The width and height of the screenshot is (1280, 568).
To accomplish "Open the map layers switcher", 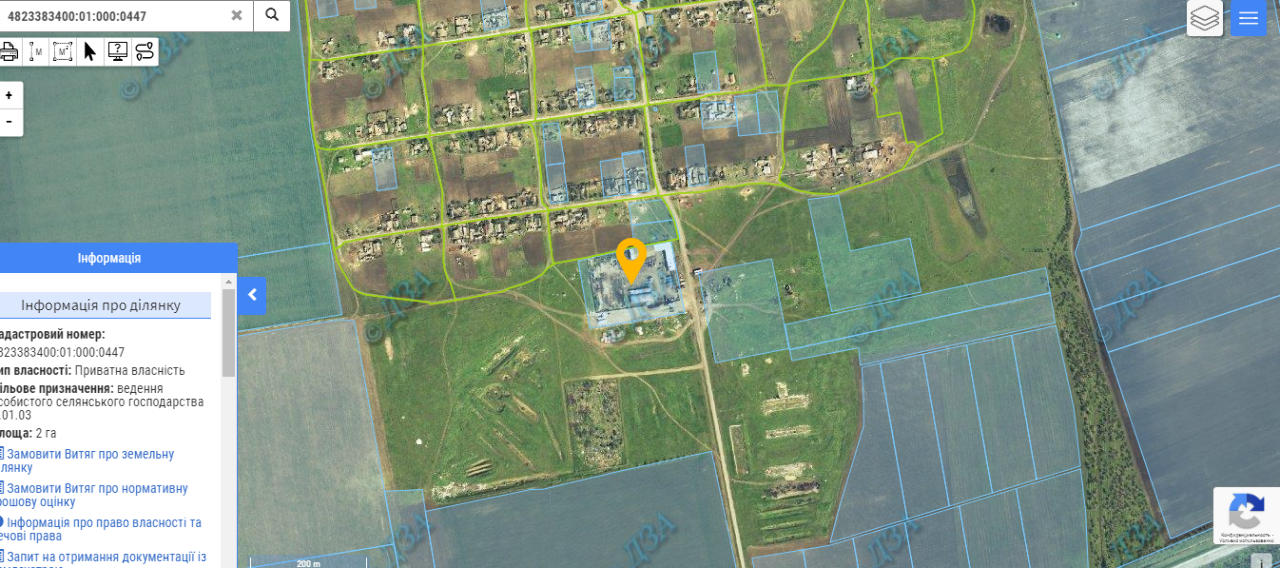I will (1205, 18).
